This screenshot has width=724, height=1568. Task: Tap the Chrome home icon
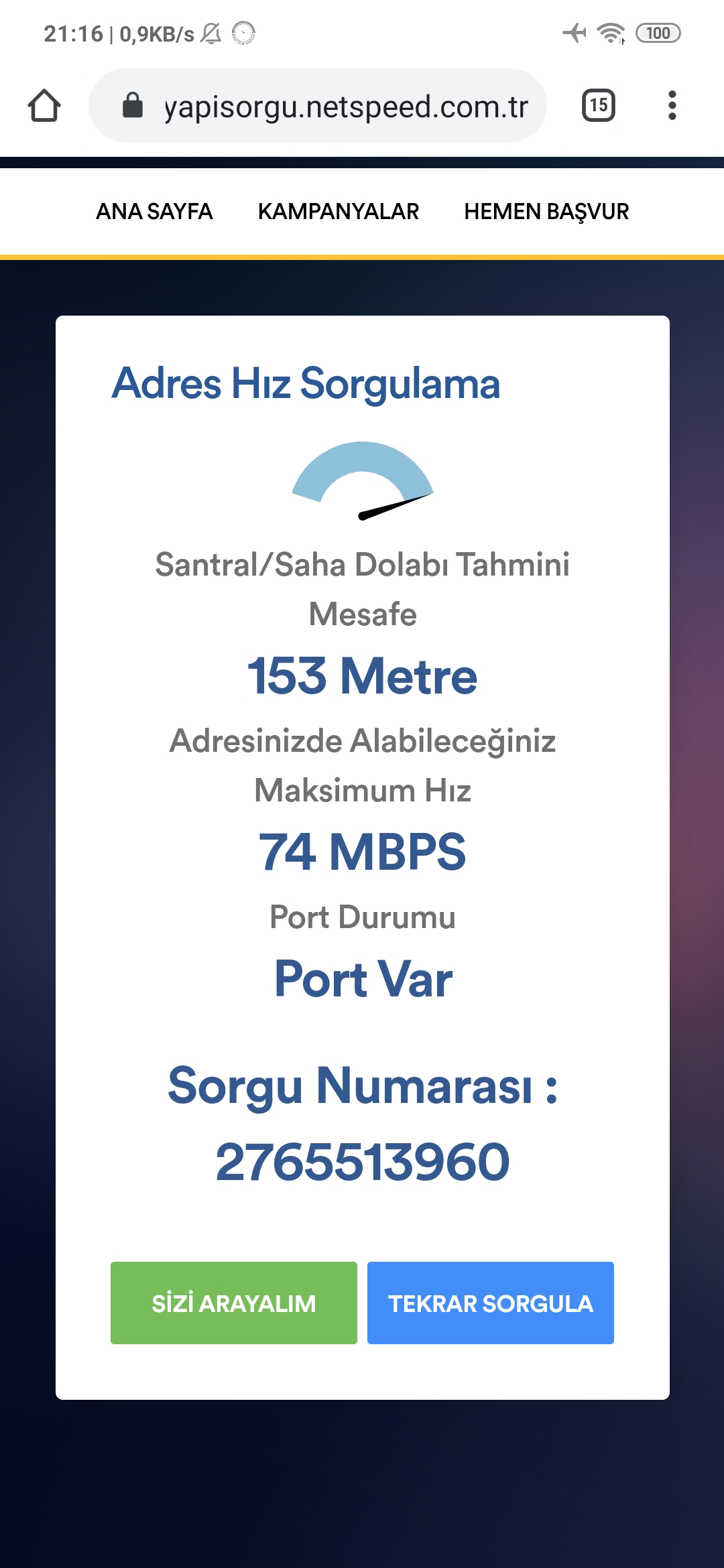pos(45,105)
